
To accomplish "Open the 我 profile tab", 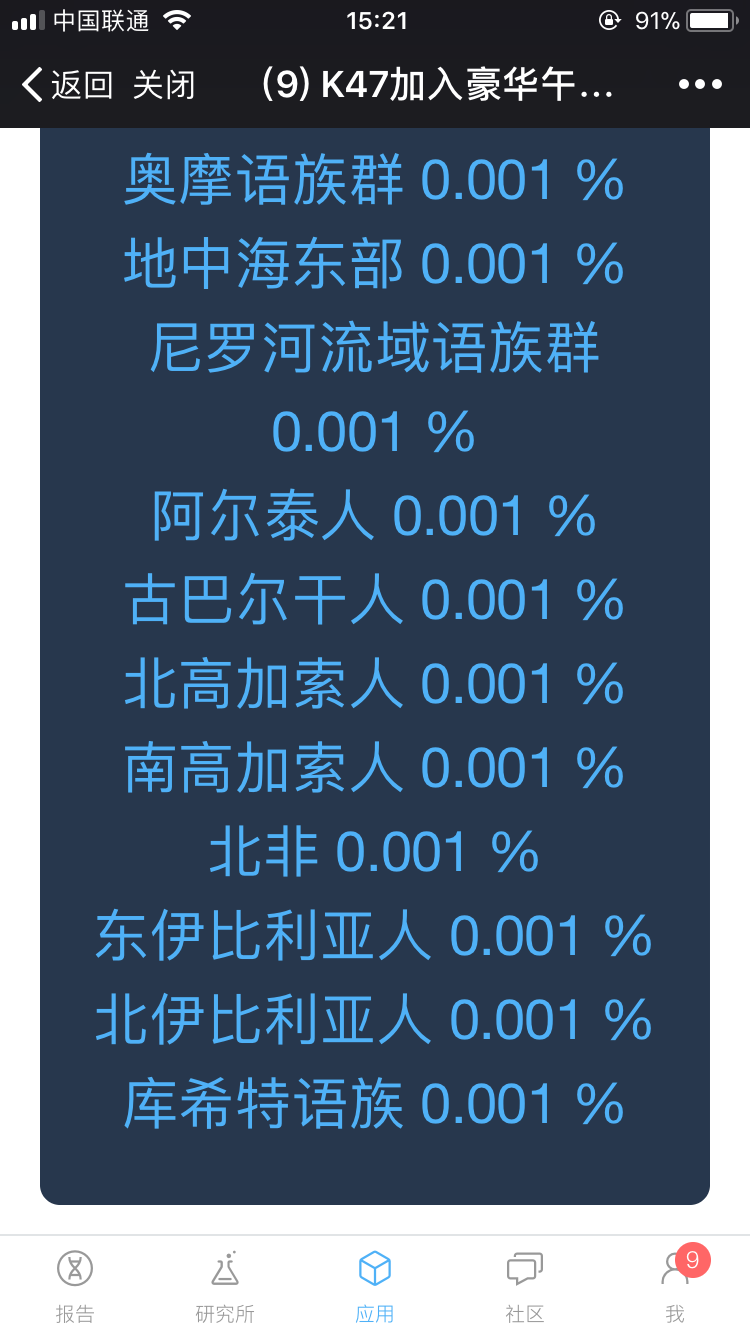I will (675, 1287).
